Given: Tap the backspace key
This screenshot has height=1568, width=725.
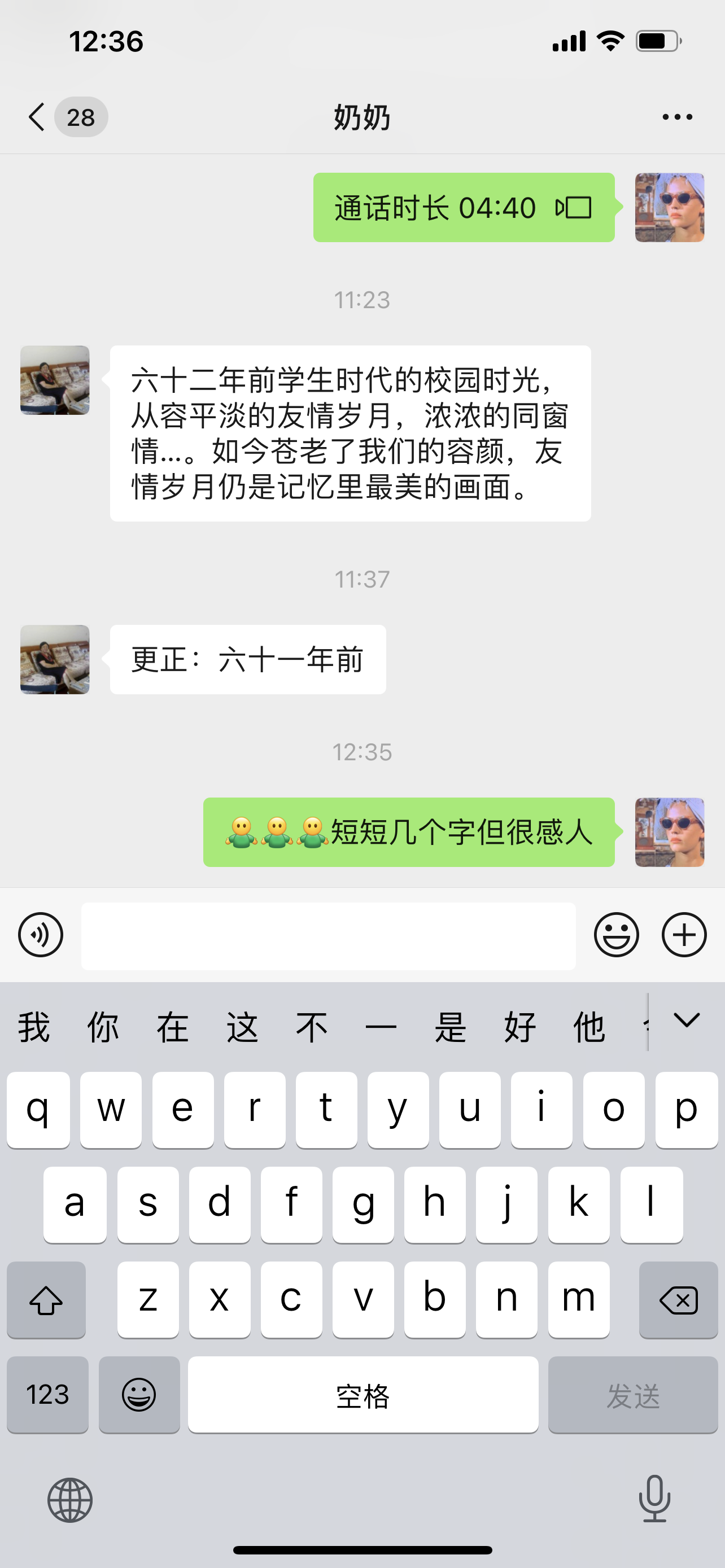Looking at the screenshot, I should 678,1300.
